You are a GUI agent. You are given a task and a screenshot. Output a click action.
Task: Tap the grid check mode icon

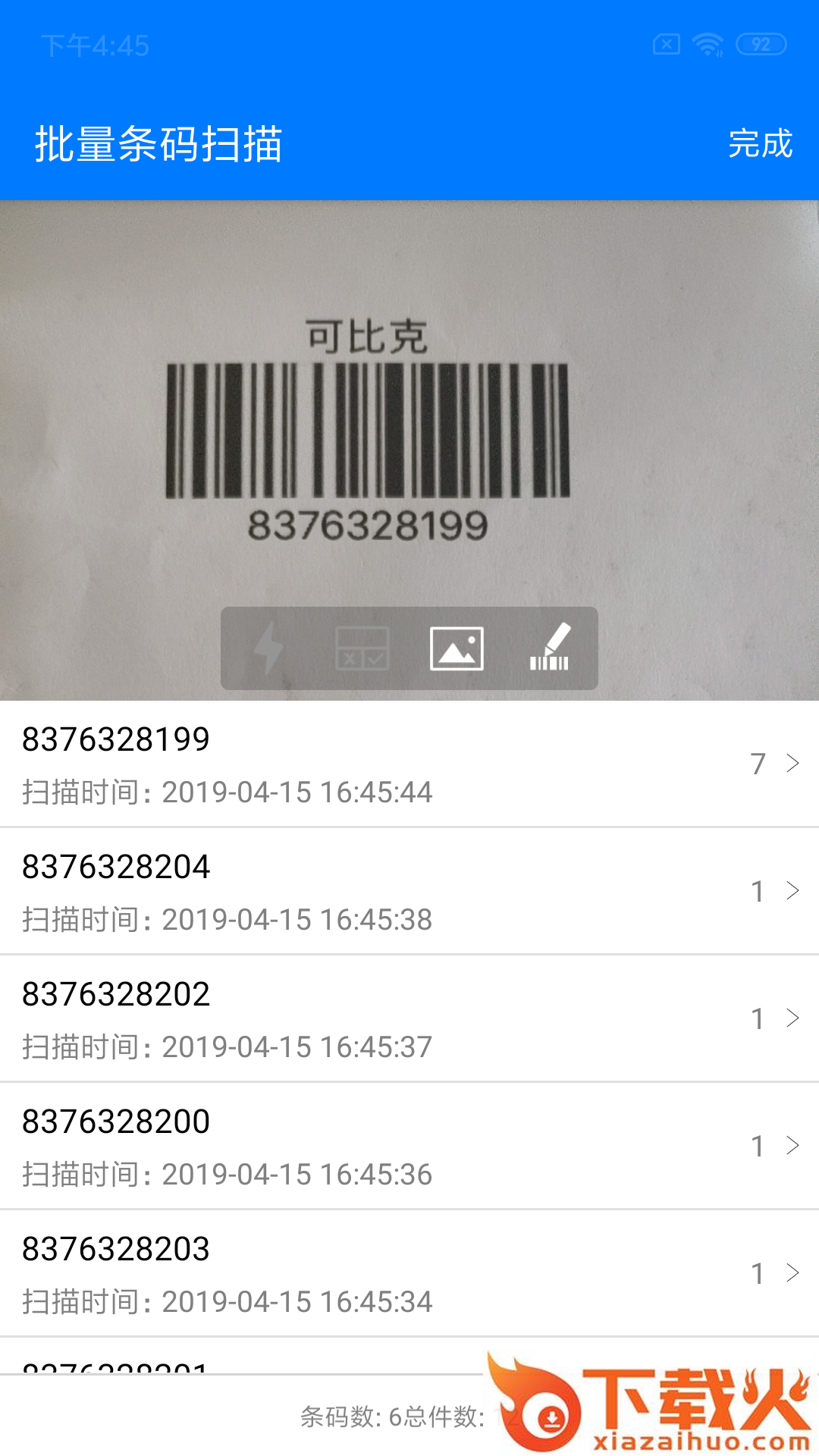[x=362, y=648]
